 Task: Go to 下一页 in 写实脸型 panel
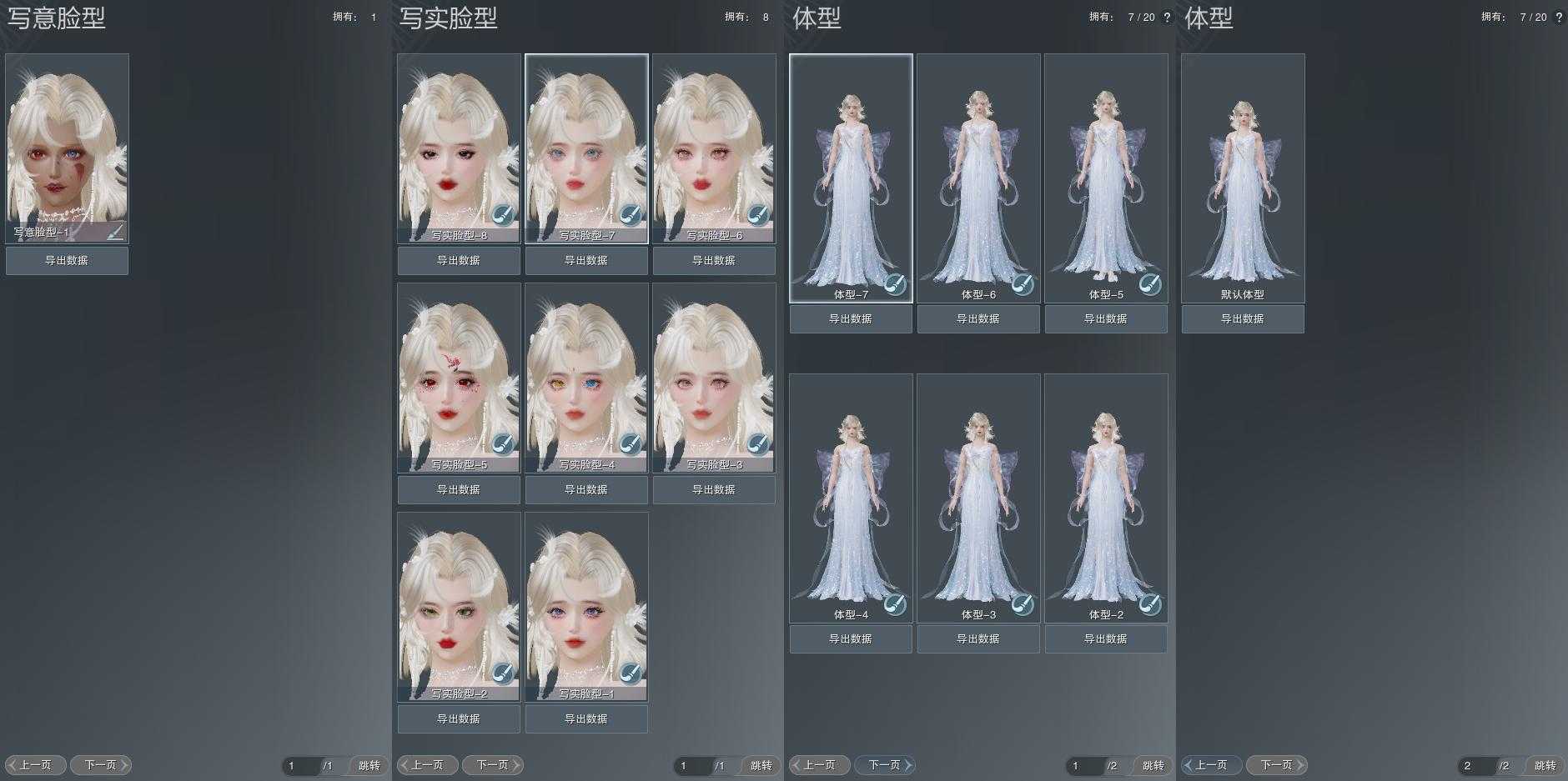point(493,765)
